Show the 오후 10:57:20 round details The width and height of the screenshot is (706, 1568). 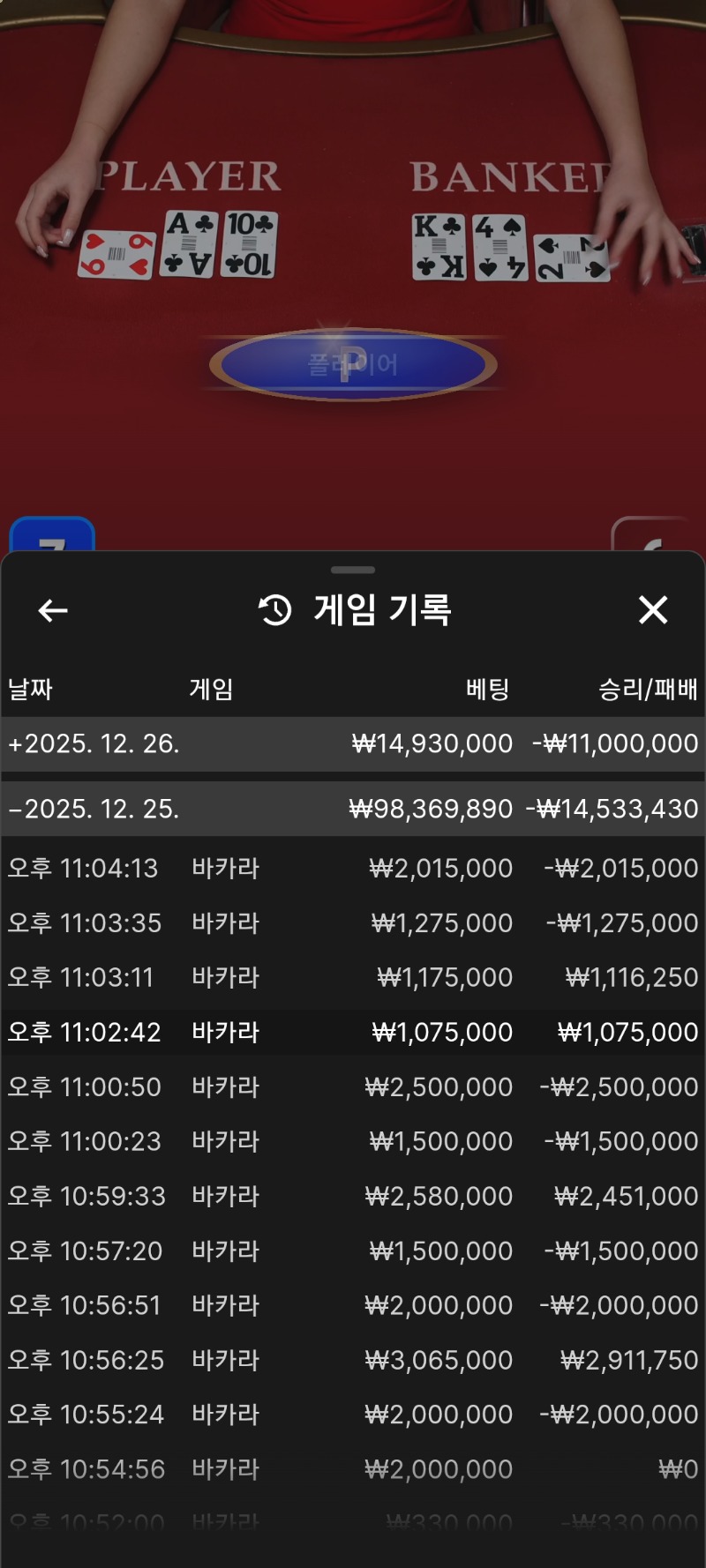point(353,1251)
